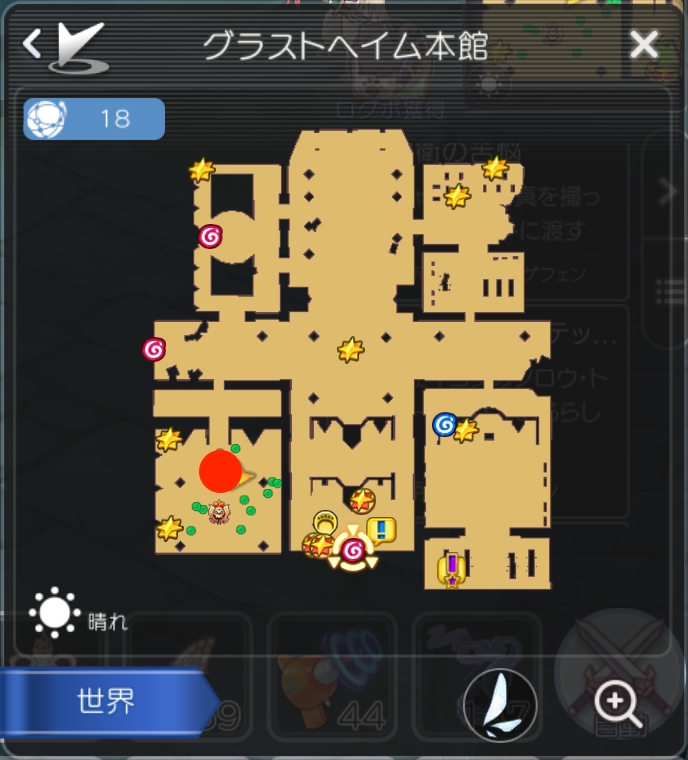Viewport: 688px width, 760px height.
Task: Tap the wing icon button
Action: (500, 704)
